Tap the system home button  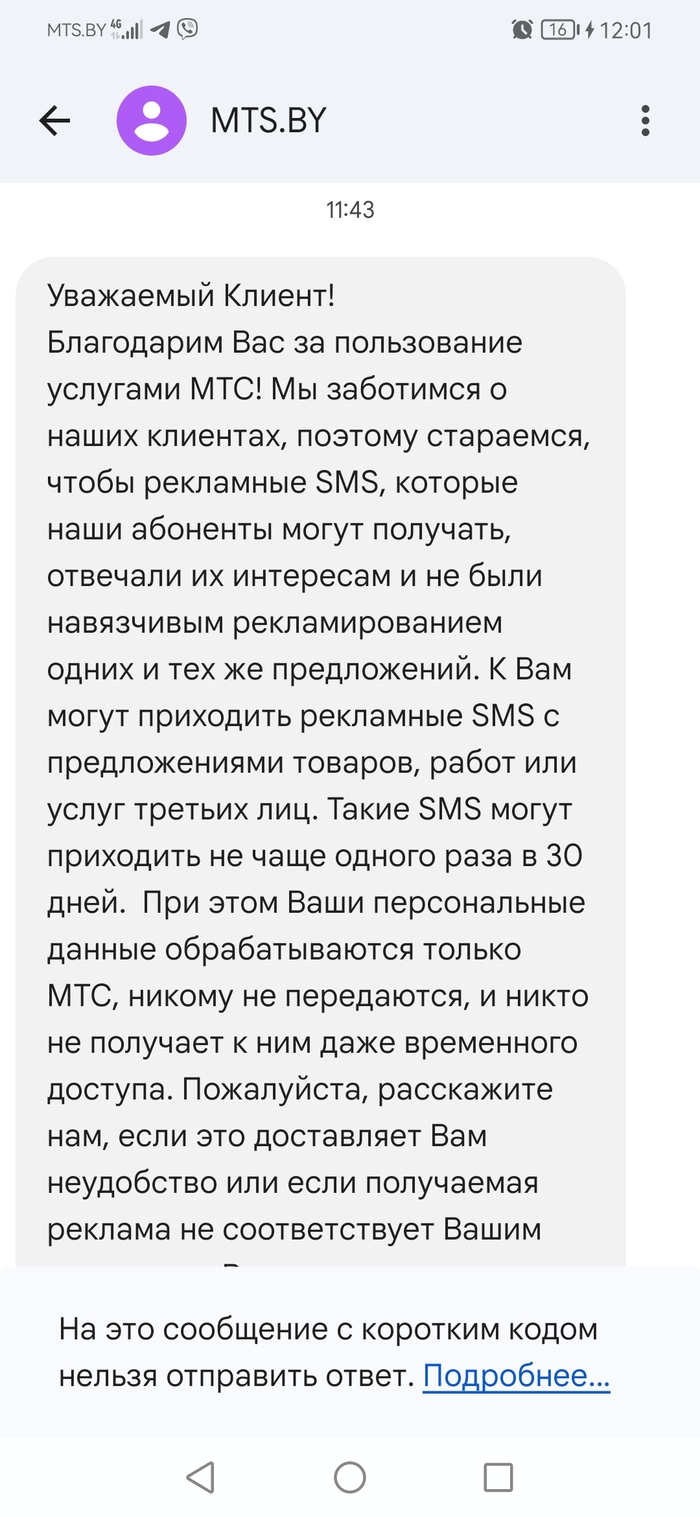click(349, 1477)
